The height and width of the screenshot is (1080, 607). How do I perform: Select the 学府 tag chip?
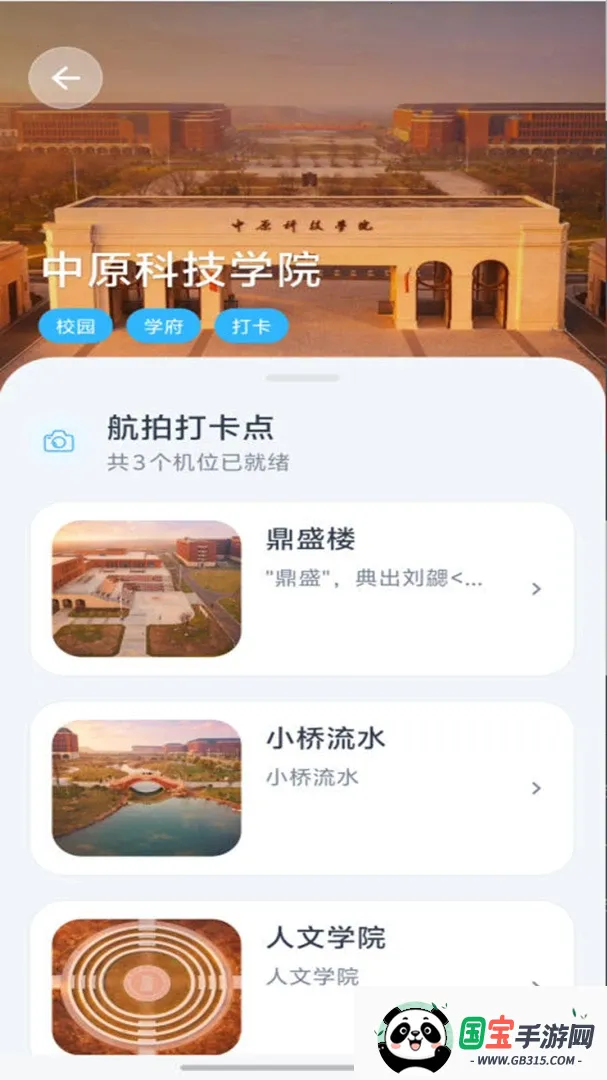coord(163,326)
